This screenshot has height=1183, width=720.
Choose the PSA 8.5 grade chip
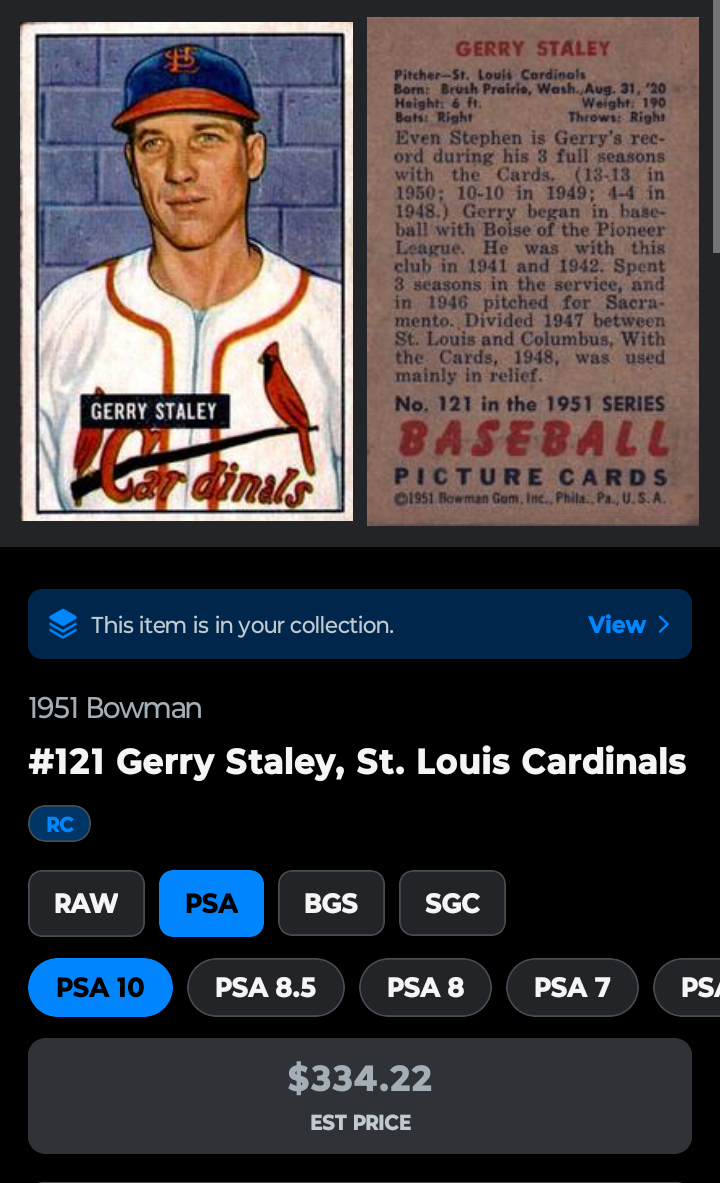(265, 987)
